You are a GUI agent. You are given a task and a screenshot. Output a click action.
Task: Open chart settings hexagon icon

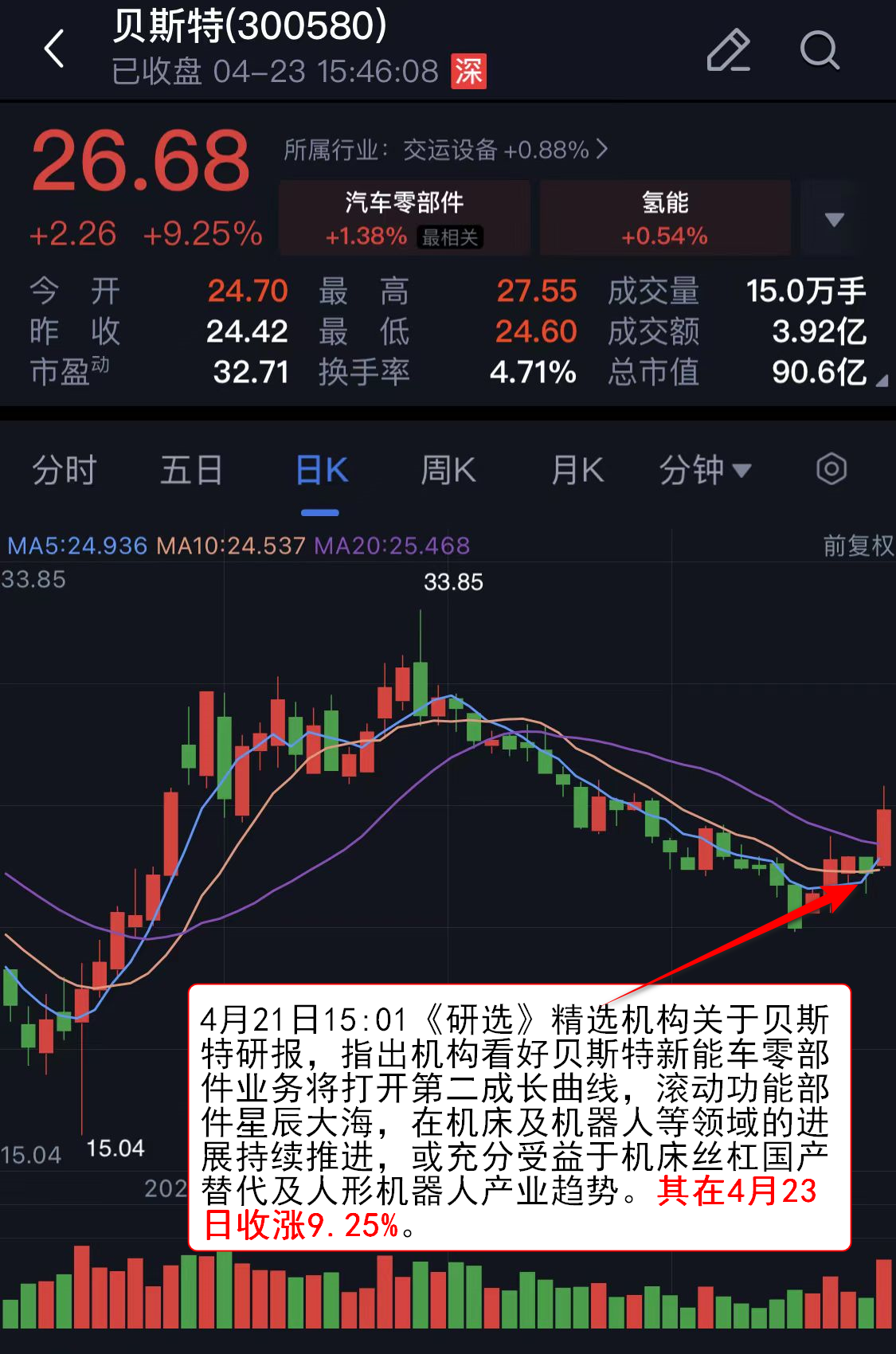pos(831,469)
